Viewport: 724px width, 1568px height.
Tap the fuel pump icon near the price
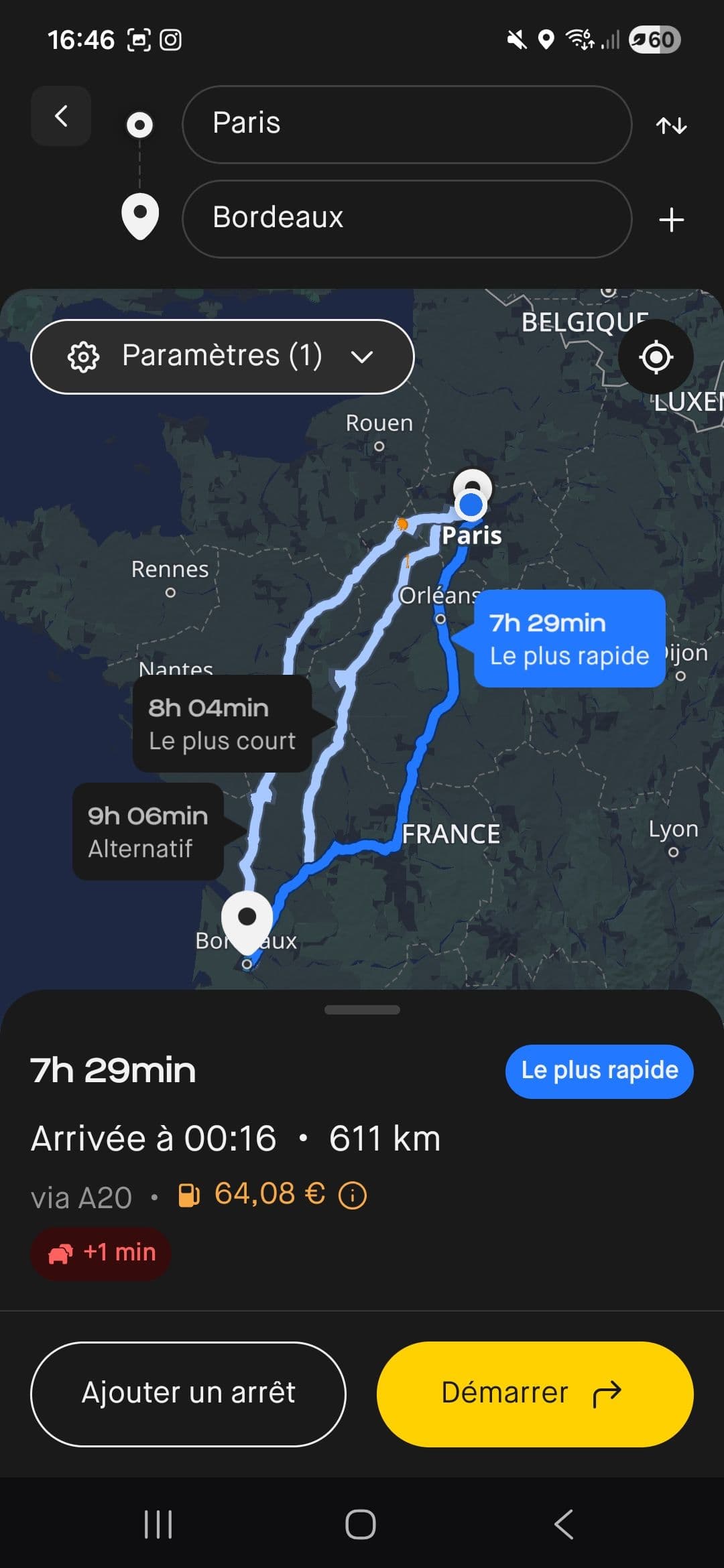tap(190, 1193)
